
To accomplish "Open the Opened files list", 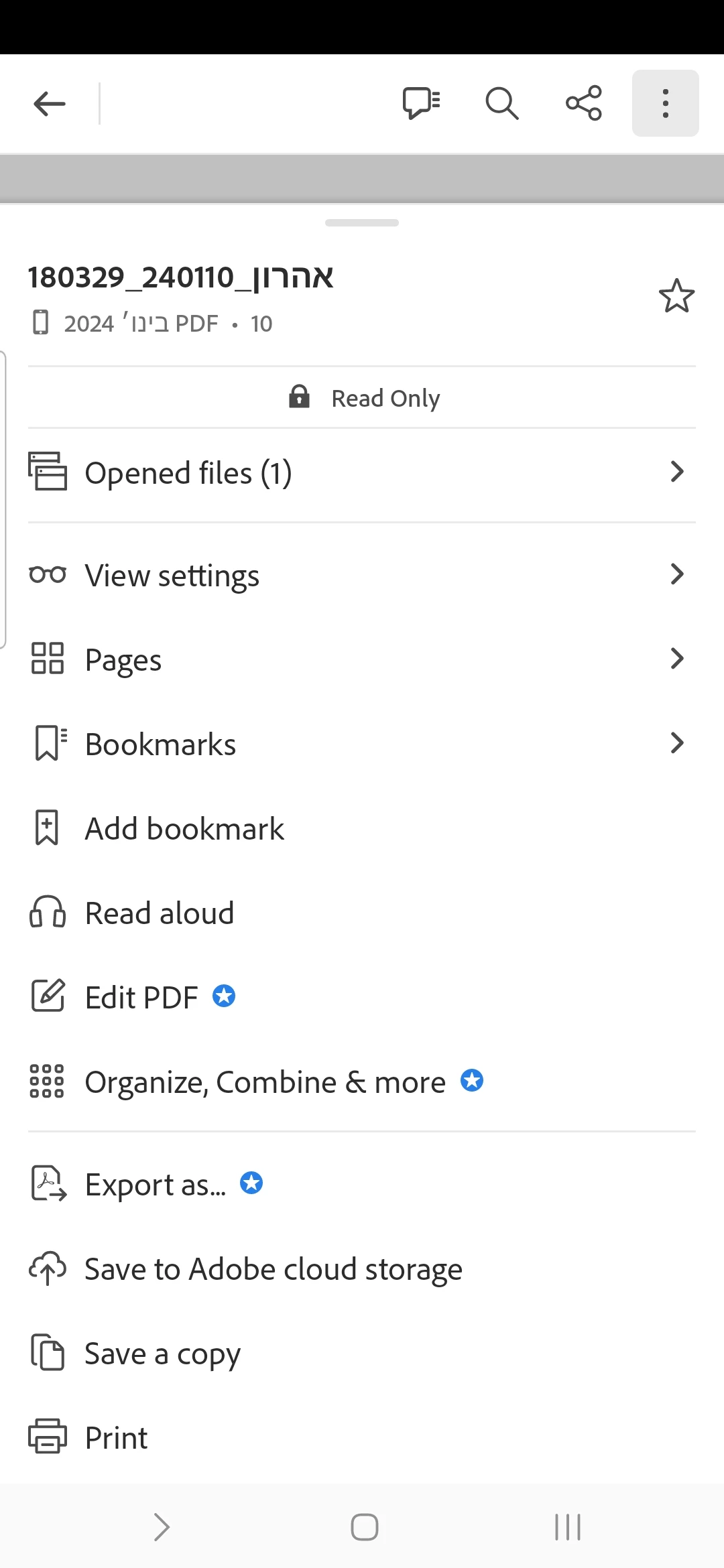I will 362,473.
